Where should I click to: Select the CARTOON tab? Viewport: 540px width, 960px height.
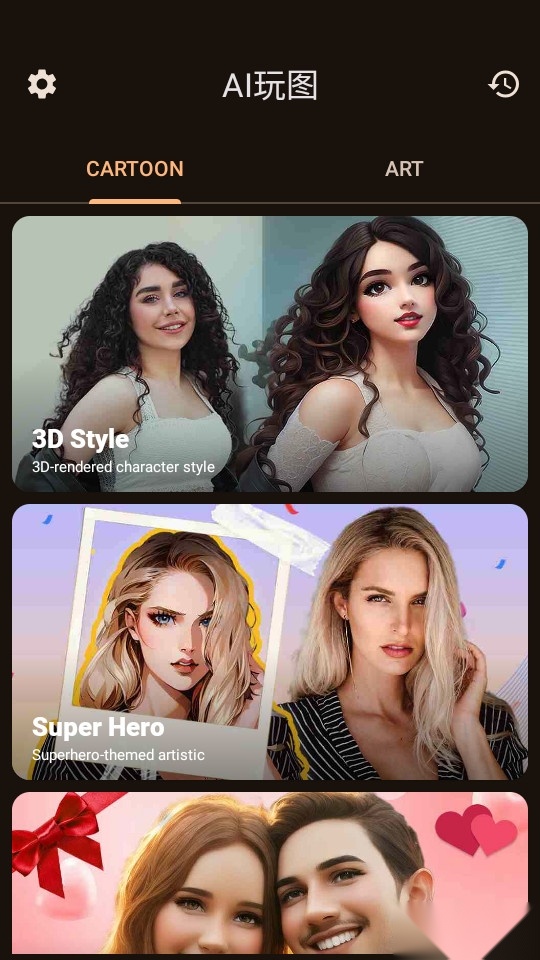coord(135,169)
